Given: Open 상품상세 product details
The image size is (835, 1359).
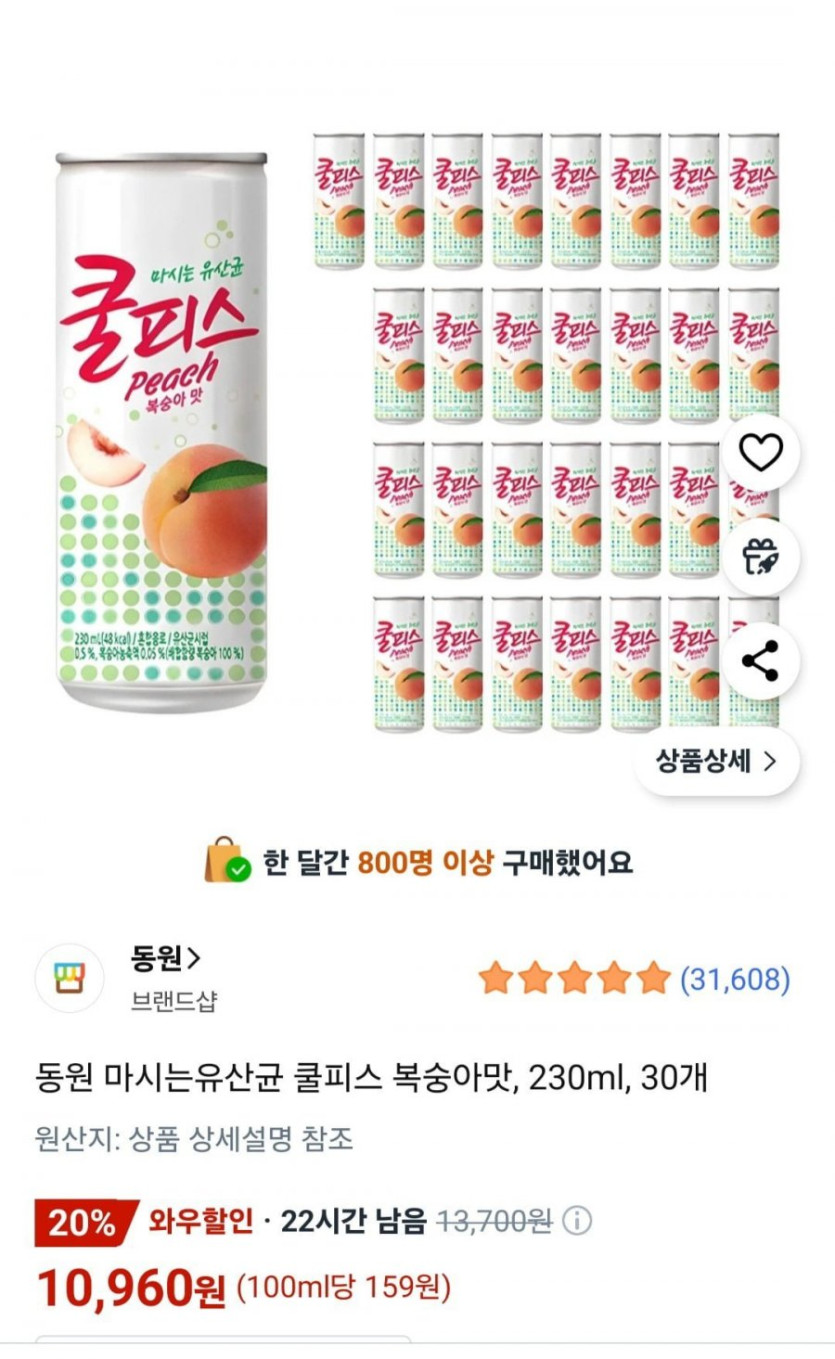Looking at the screenshot, I should [x=716, y=761].
